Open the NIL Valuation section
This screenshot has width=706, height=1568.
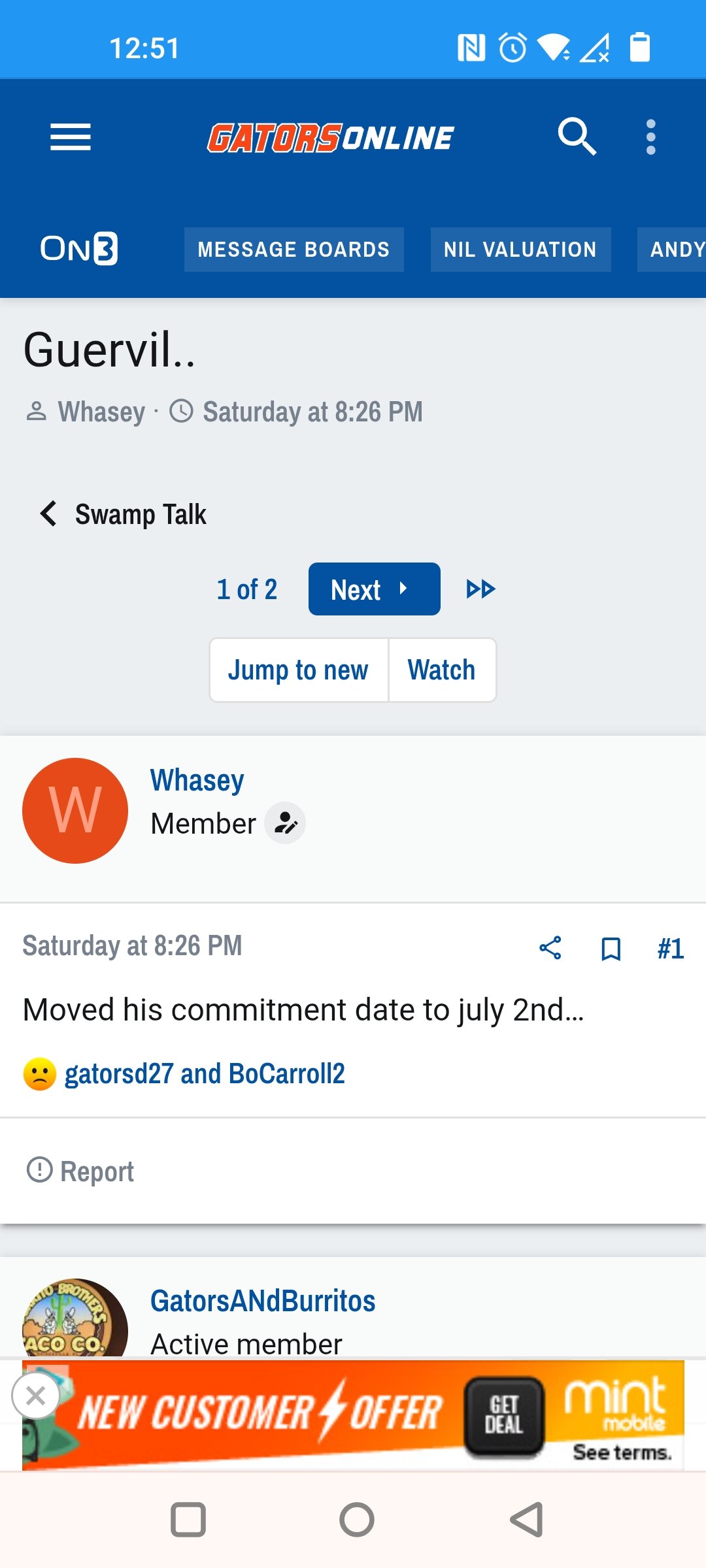520,250
